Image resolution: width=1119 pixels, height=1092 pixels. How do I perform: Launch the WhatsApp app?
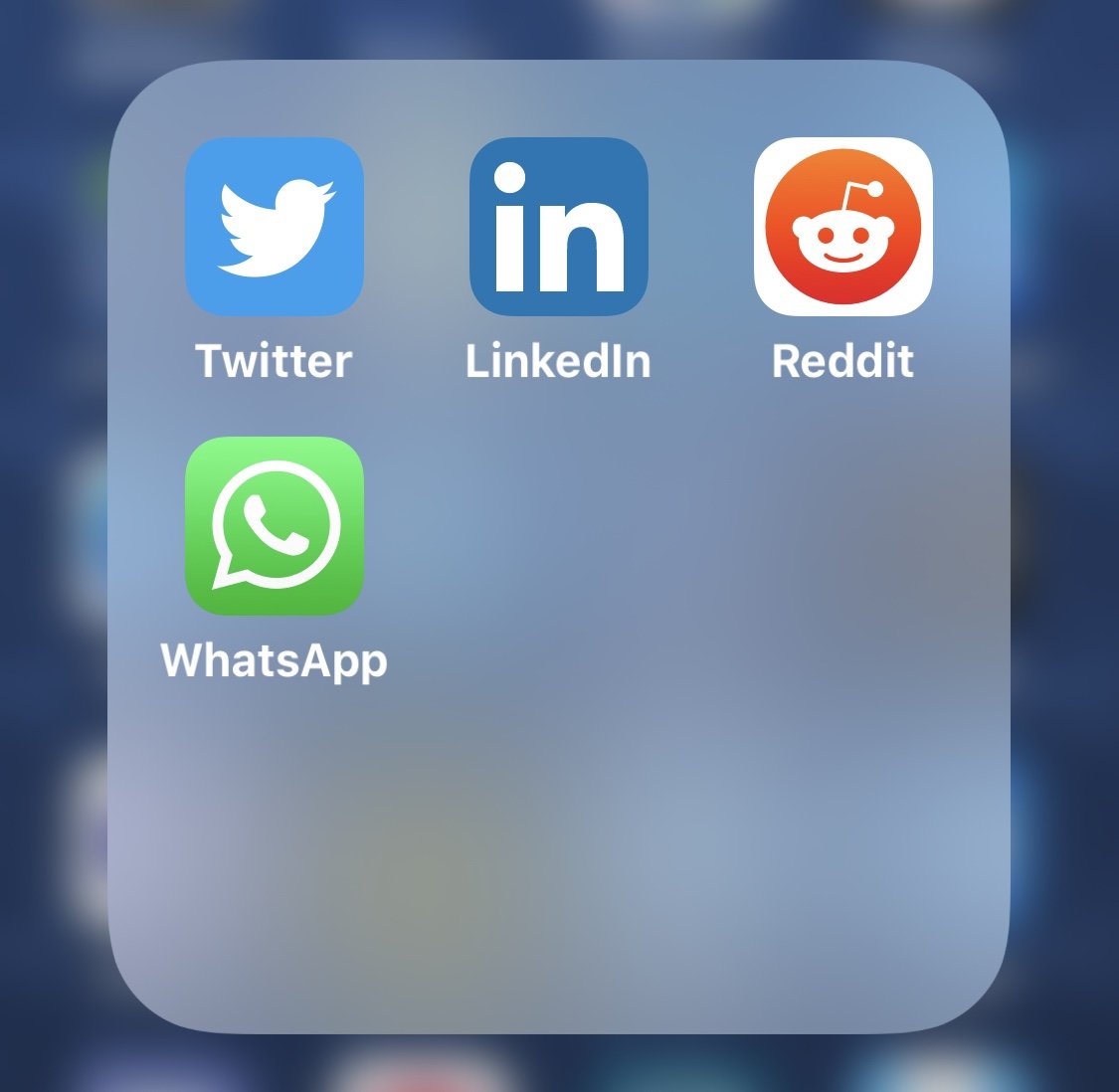(x=275, y=525)
